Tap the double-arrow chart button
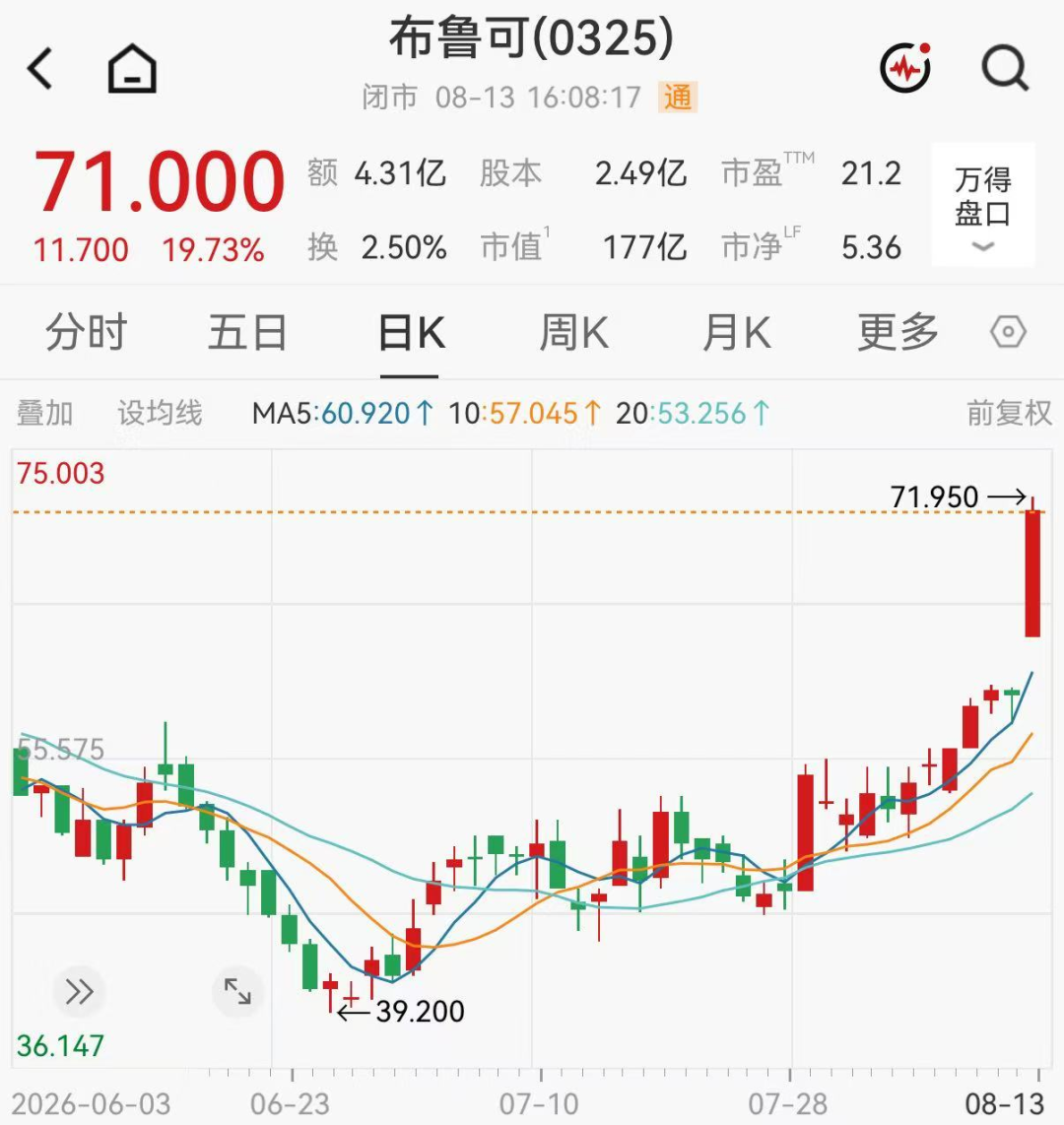This screenshot has height=1125, width=1064. pyautogui.click(x=79, y=992)
